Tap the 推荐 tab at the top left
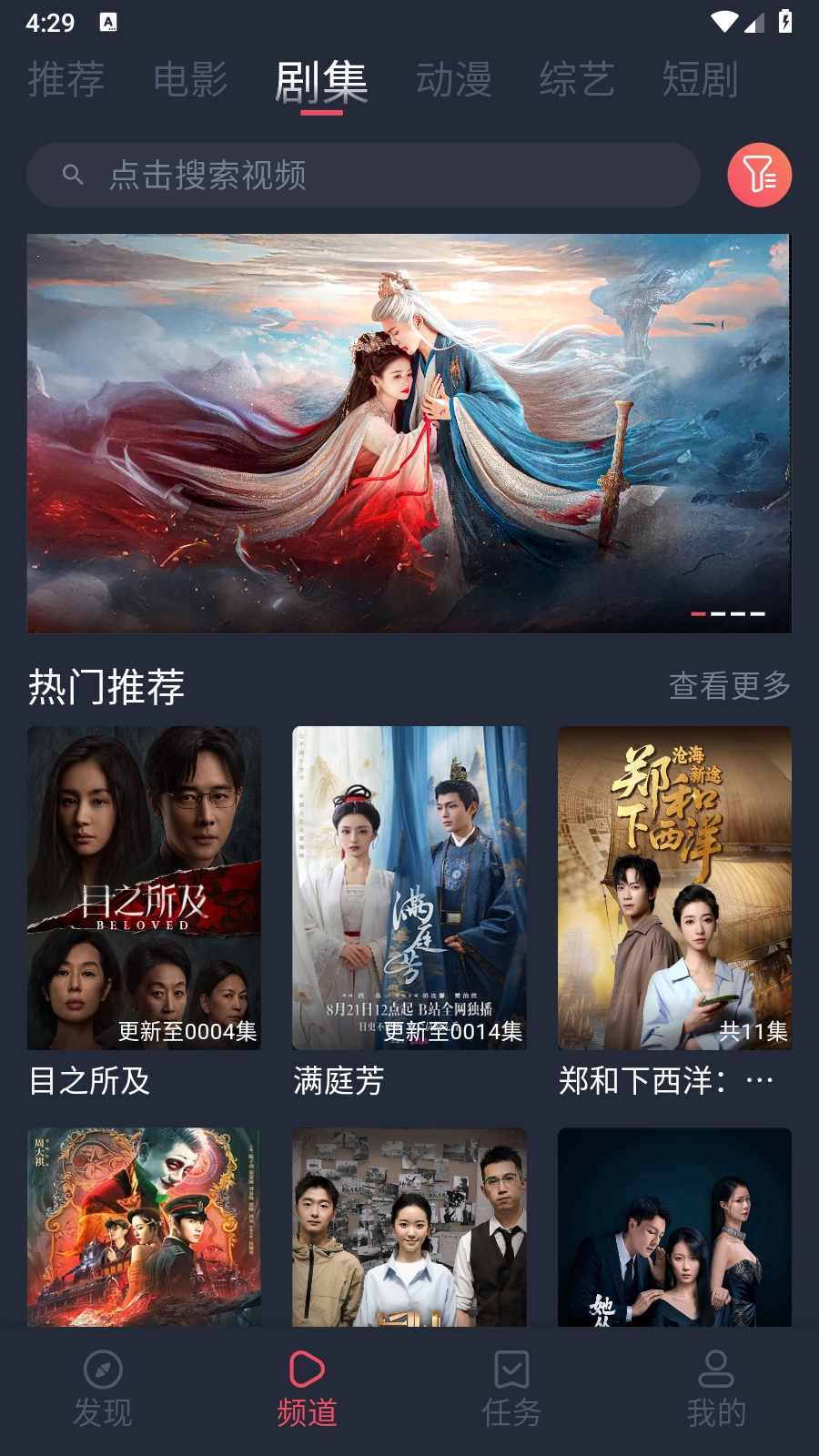 pos(67,80)
